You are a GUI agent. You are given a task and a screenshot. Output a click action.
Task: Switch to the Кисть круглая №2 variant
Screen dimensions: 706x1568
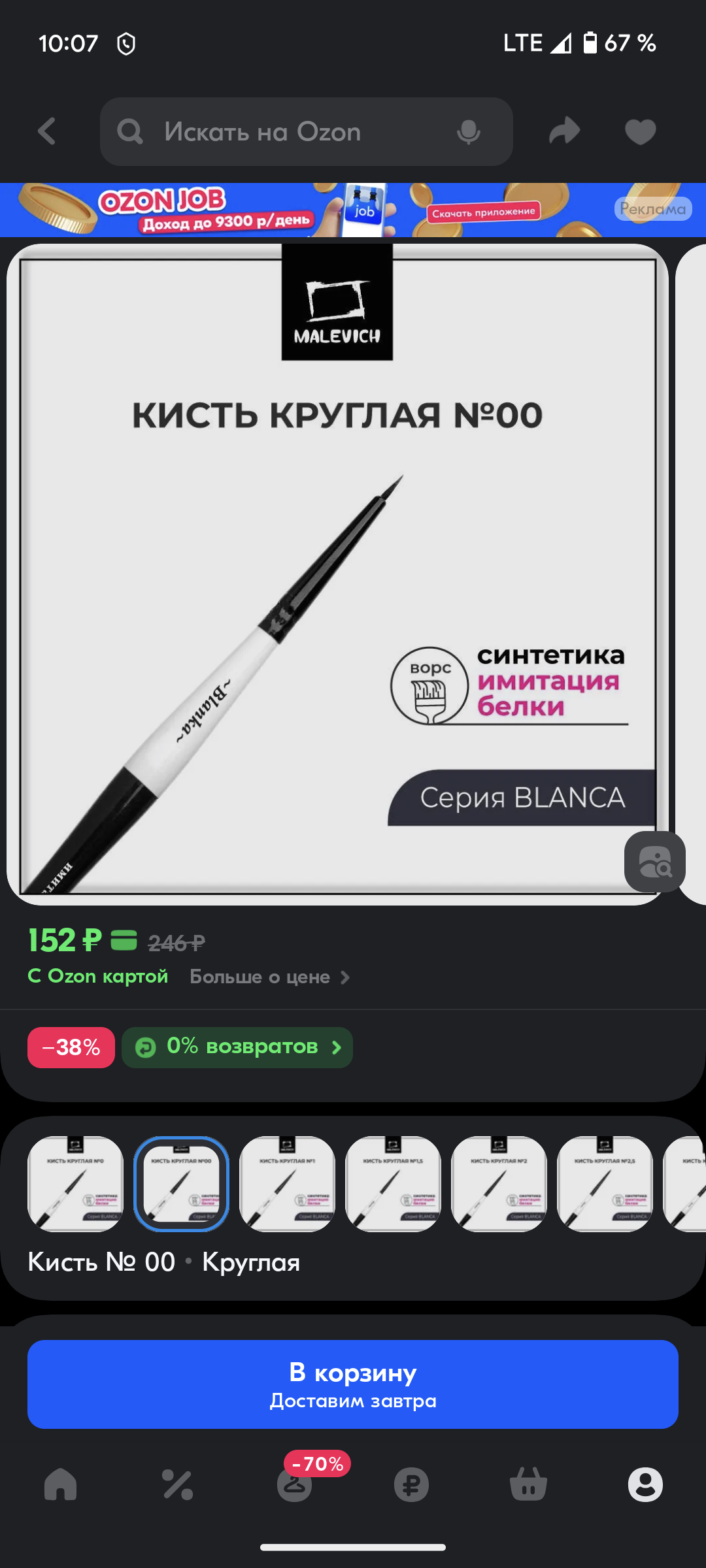pos(499,1184)
